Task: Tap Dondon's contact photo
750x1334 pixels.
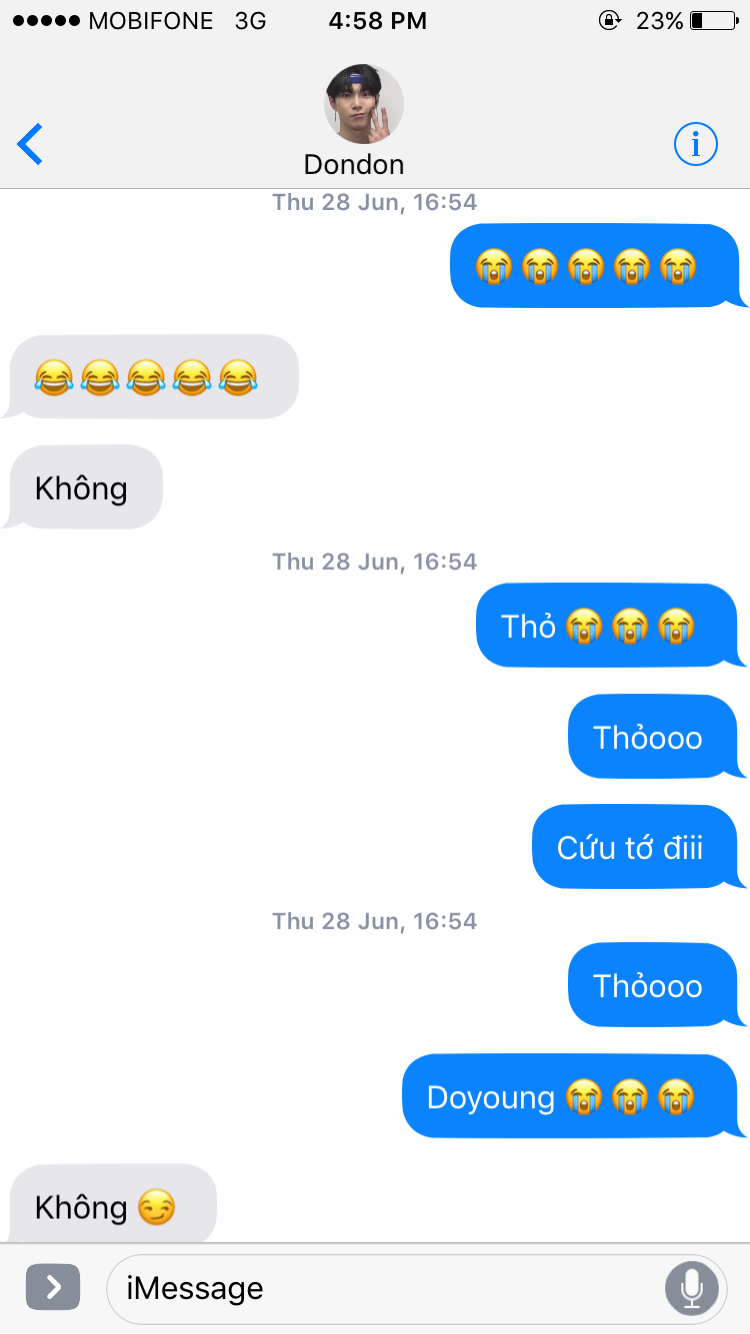Action: pos(364,105)
